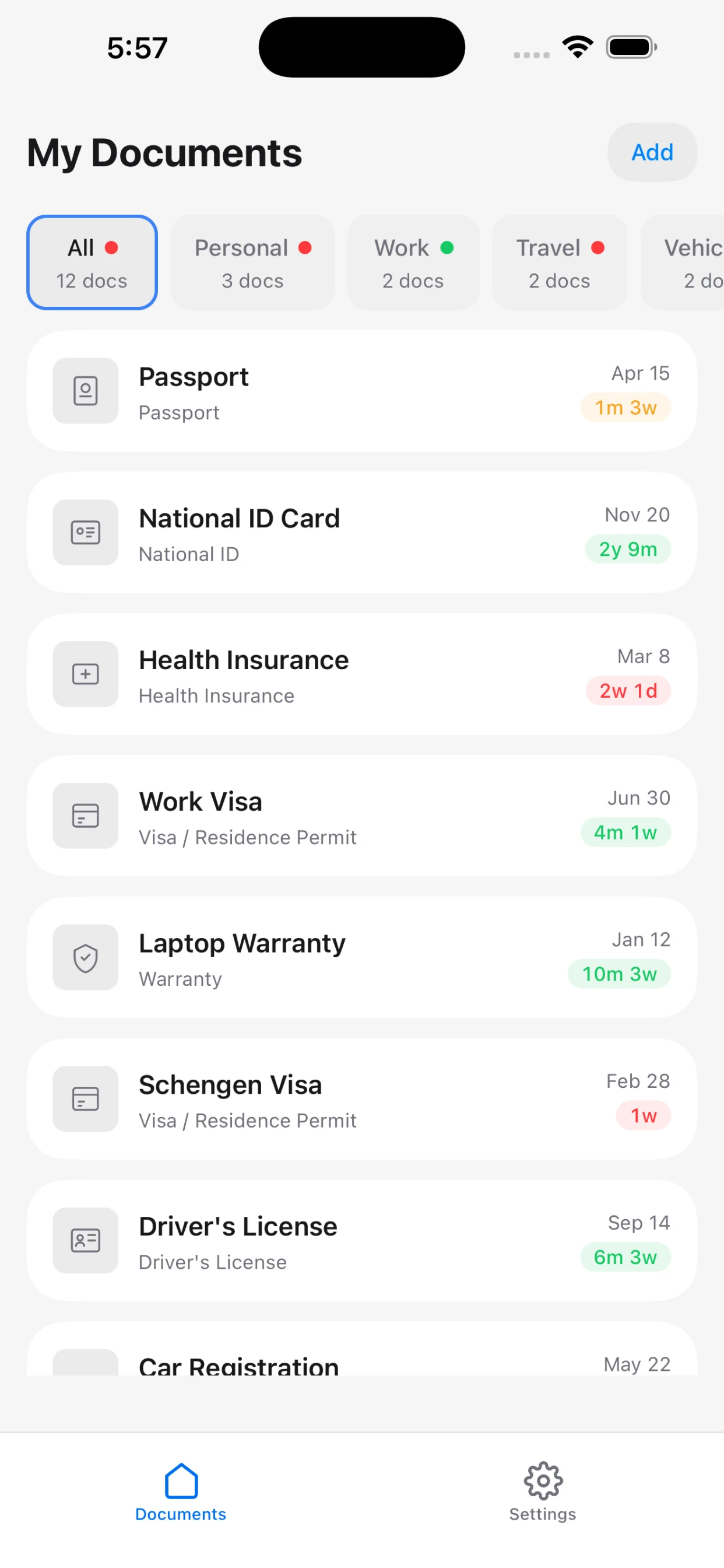Viewport: 724px width, 1568px height.
Task: Filter by Personal category
Action: [252, 262]
